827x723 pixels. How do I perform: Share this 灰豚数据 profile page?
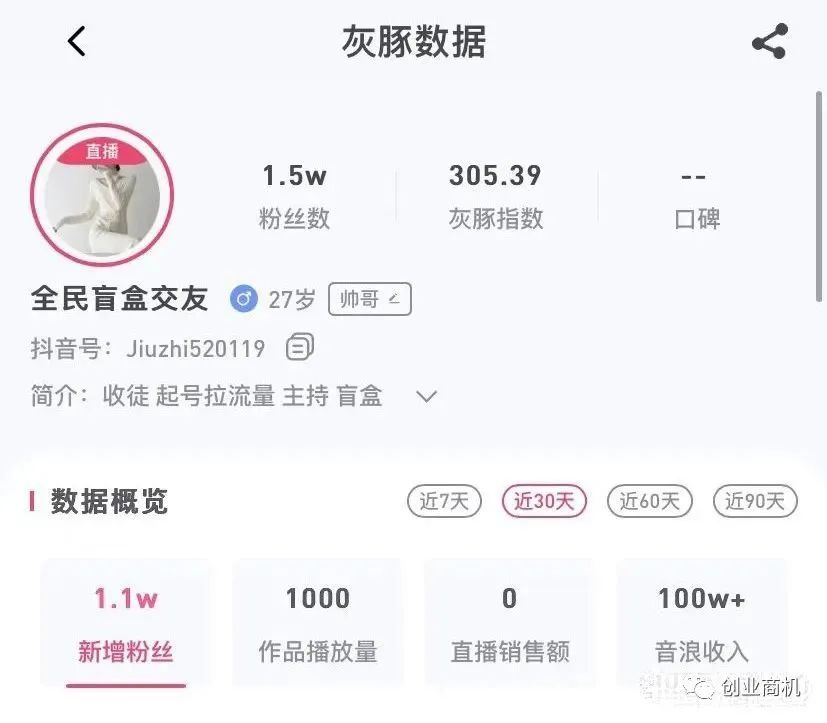tap(769, 42)
